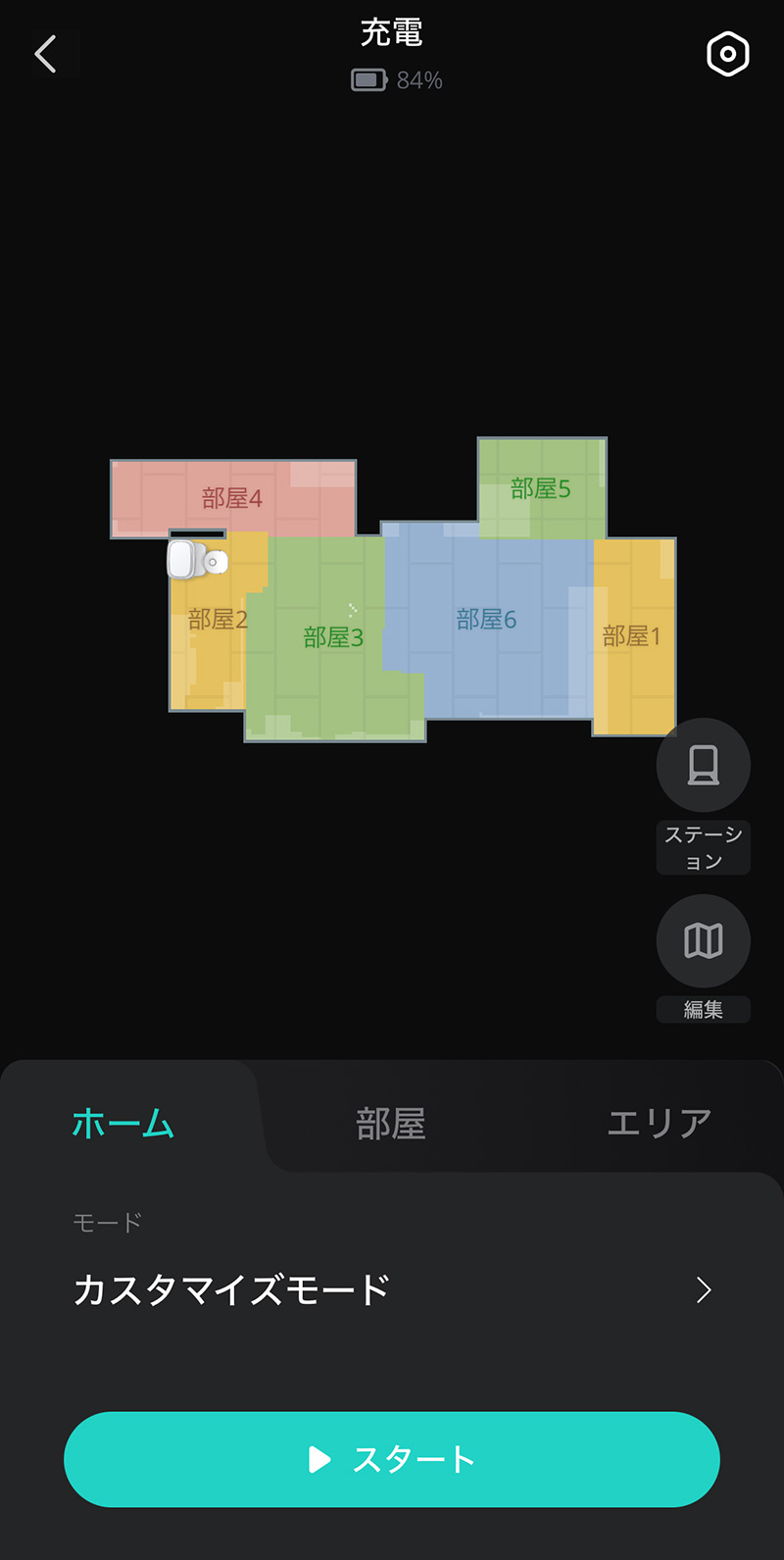Start cleaning with the スタート button
The width and height of the screenshot is (784, 1560).
click(392, 1459)
